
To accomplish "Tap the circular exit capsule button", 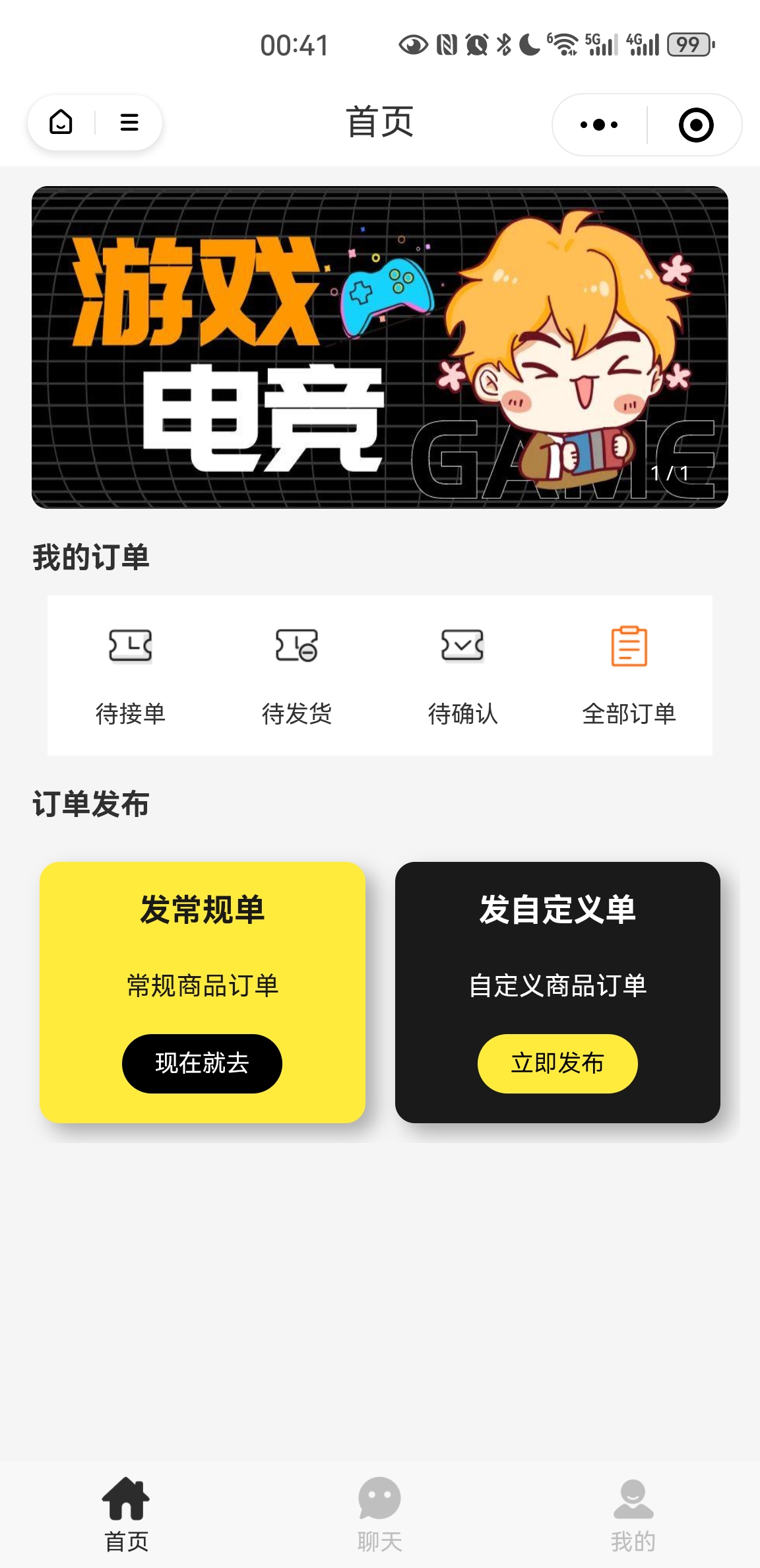I will pos(696,124).
